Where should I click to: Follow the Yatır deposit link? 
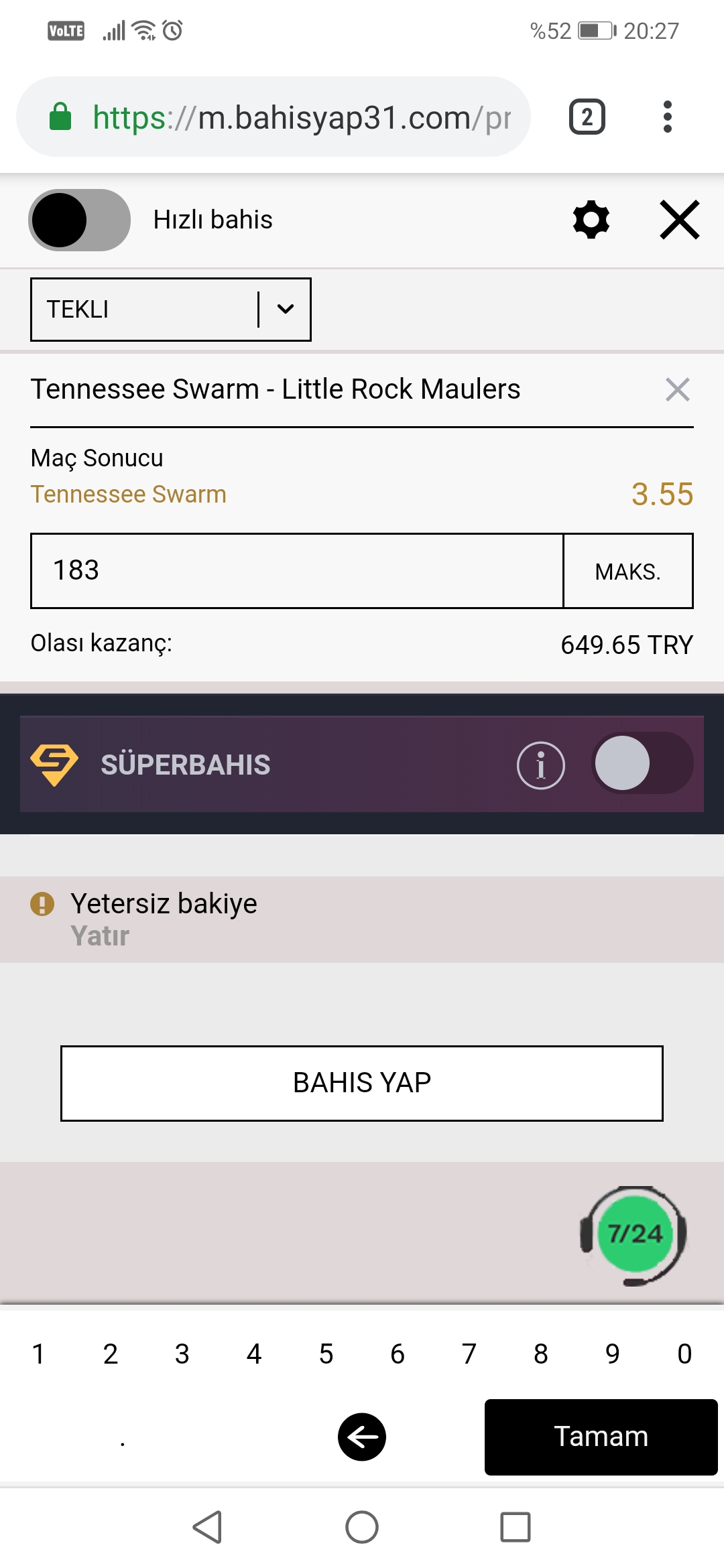point(100,936)
